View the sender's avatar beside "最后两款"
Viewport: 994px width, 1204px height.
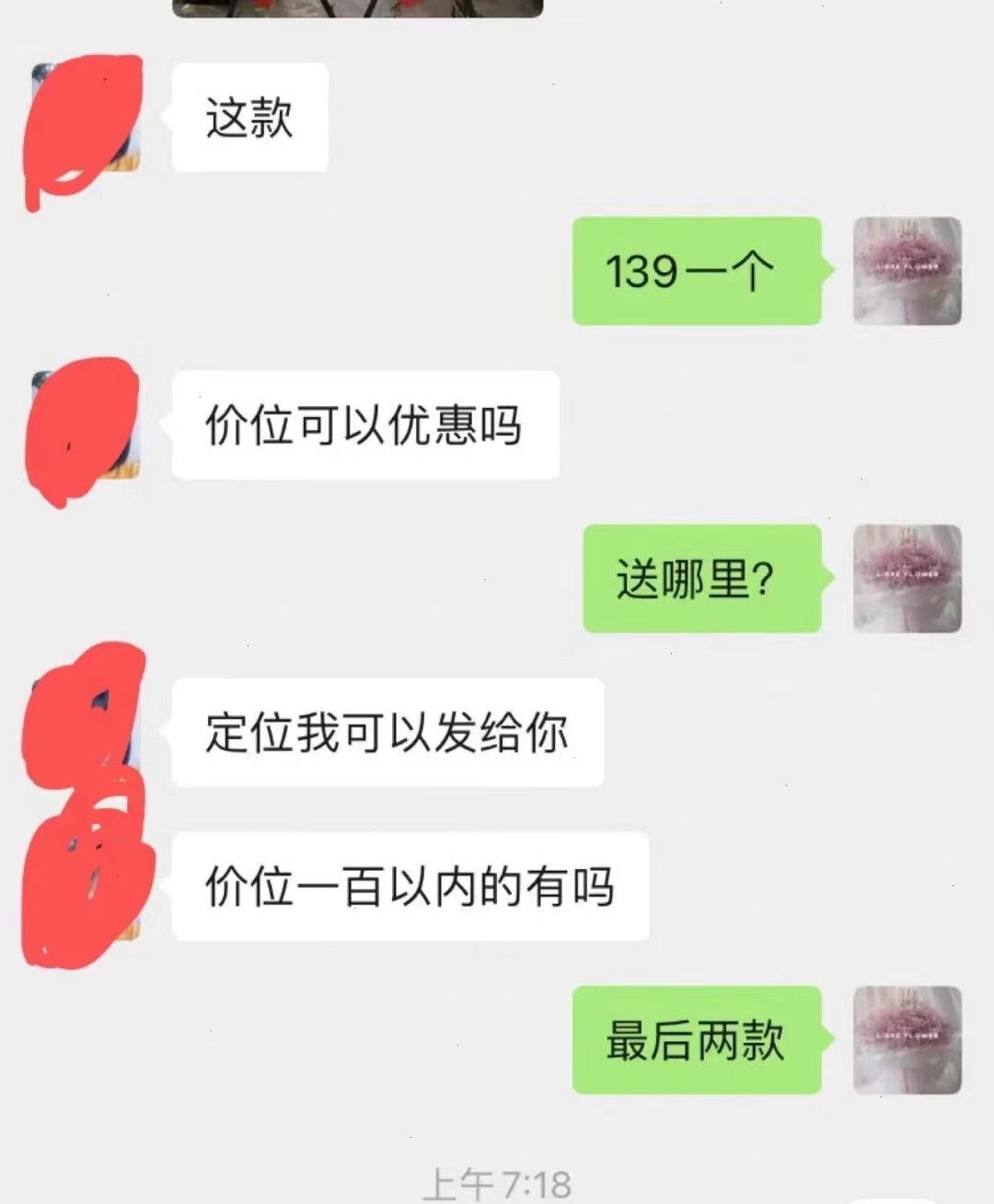[907, 1039]
